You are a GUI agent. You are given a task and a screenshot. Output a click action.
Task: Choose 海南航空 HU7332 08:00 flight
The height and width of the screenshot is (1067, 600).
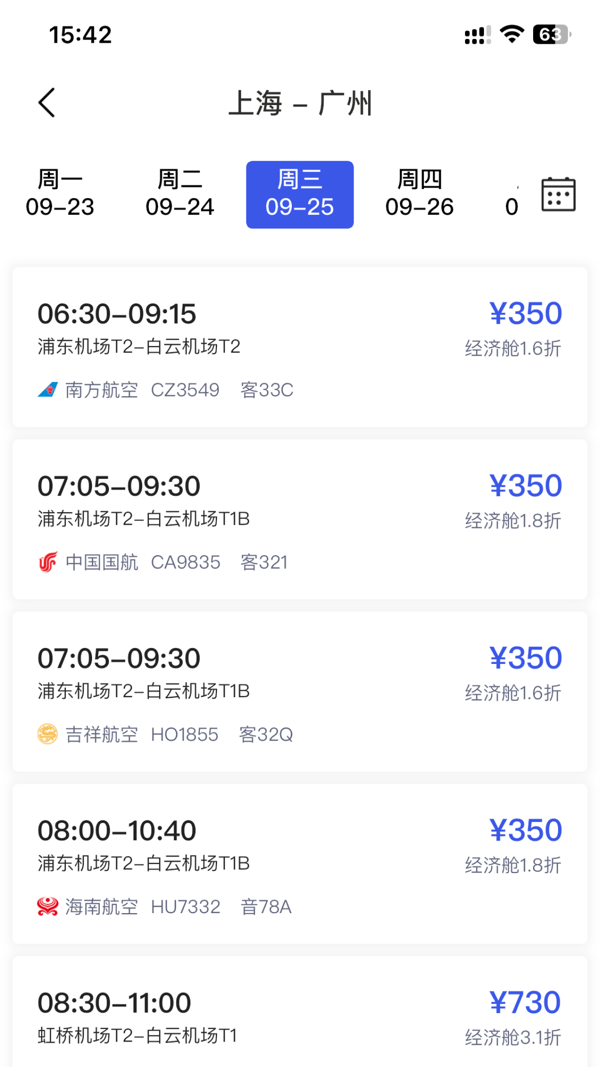[300, 864]
